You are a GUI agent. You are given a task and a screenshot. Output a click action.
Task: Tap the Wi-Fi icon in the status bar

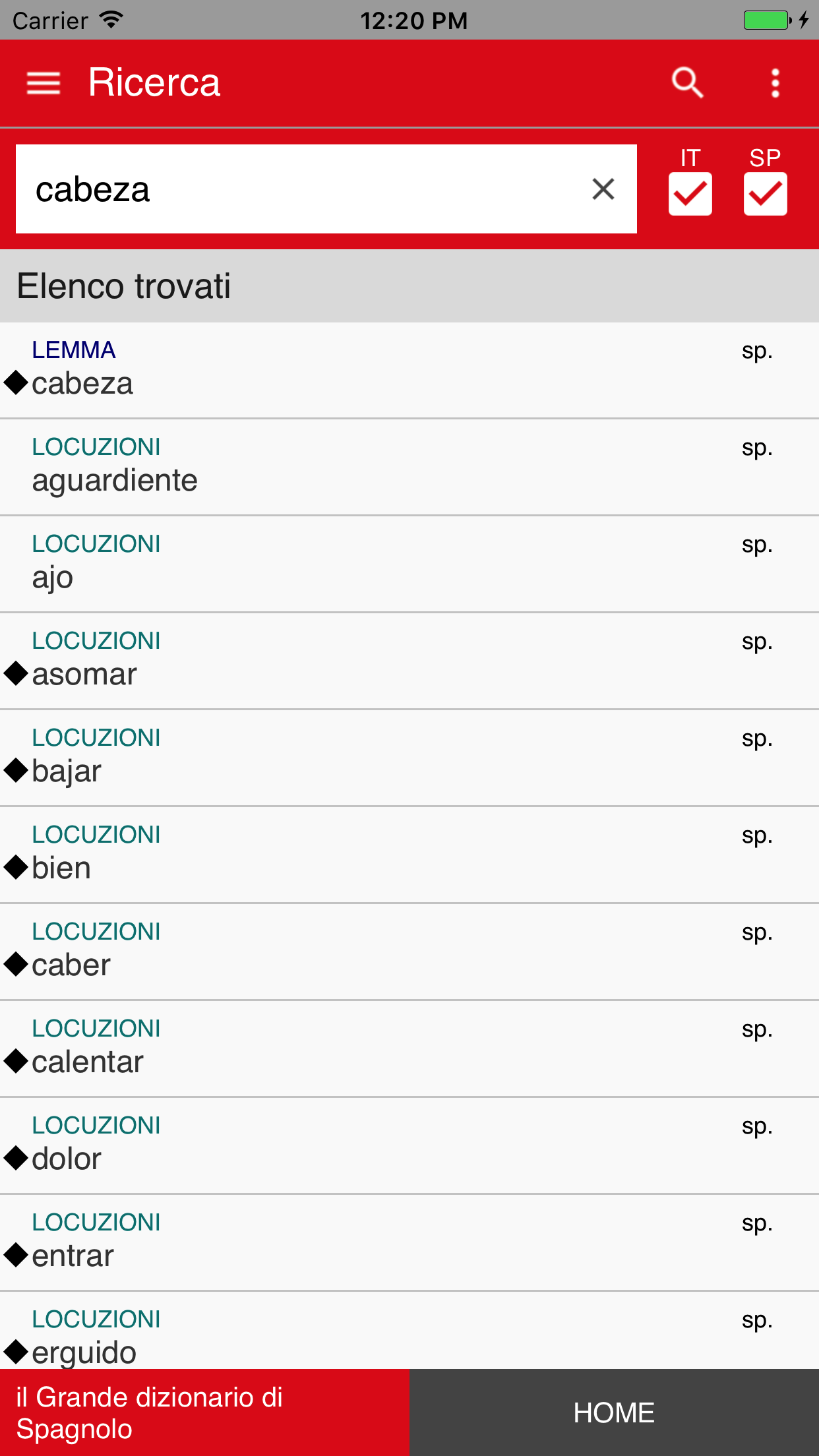point(109,19)
